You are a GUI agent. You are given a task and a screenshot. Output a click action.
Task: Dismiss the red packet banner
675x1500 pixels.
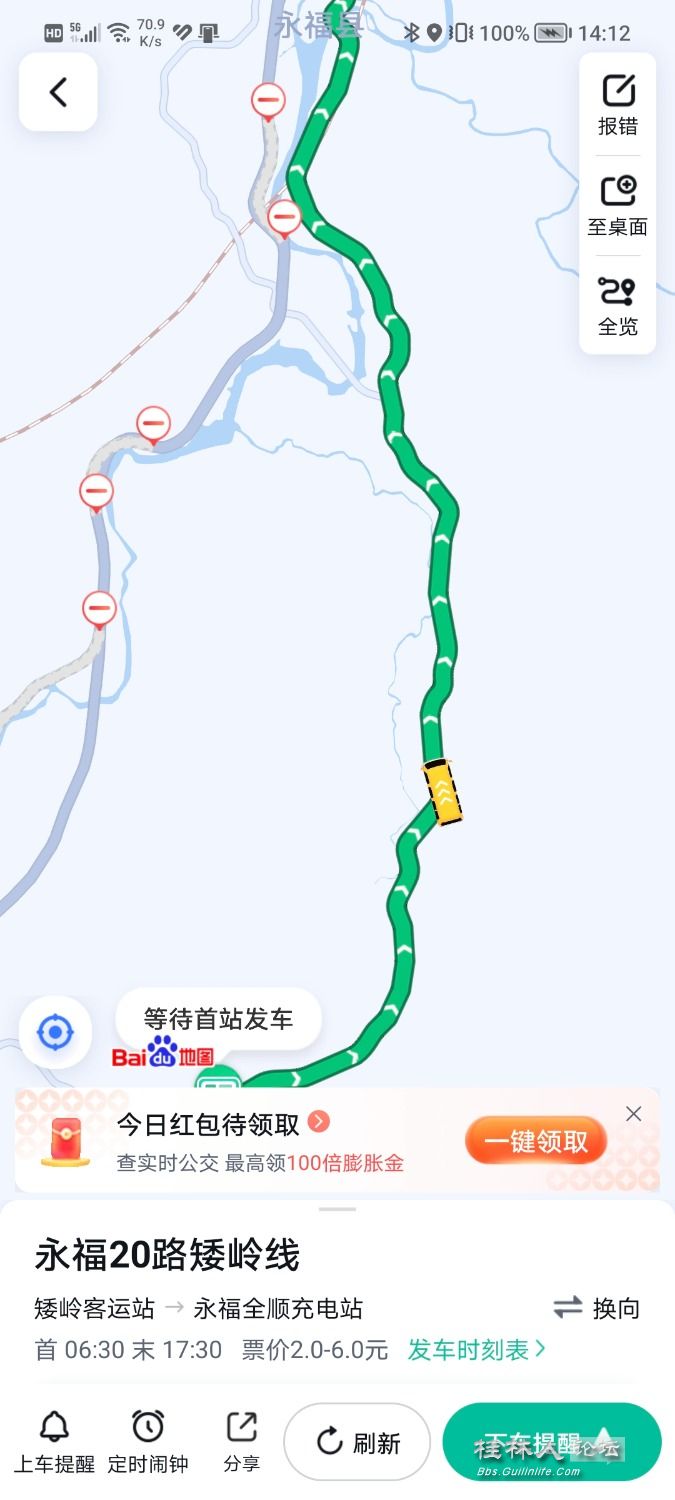click(633, 1114)
